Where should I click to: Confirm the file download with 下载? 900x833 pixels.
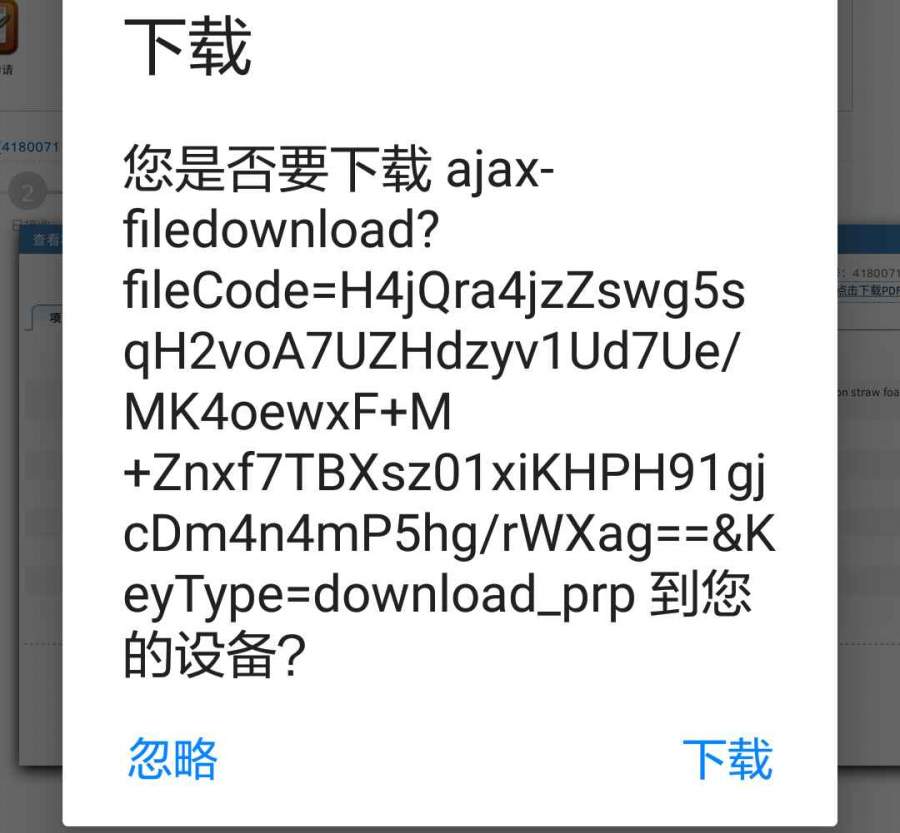(x=727, y=758)
